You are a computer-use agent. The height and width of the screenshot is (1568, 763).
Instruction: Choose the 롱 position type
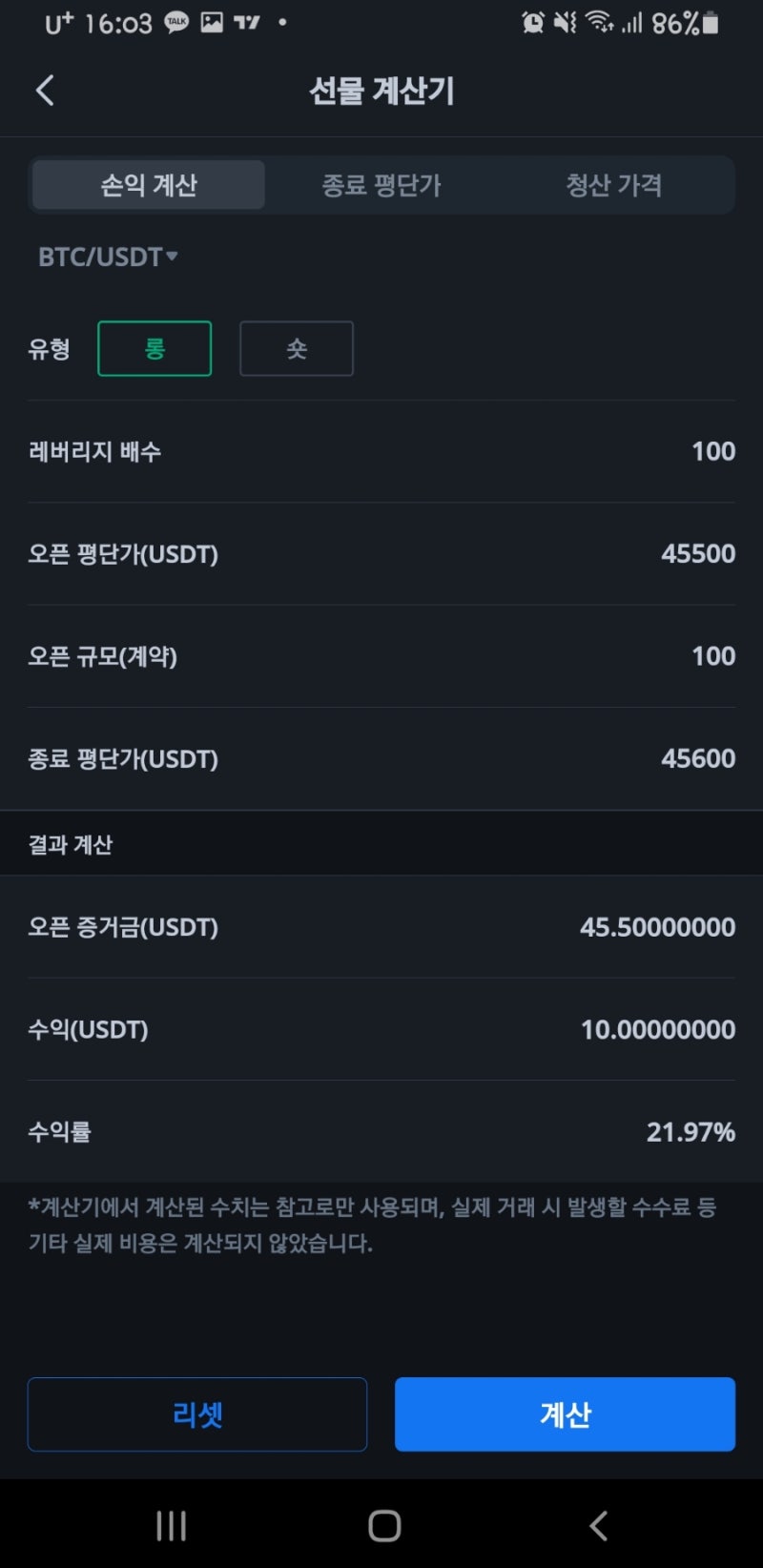tap(155, 349)
